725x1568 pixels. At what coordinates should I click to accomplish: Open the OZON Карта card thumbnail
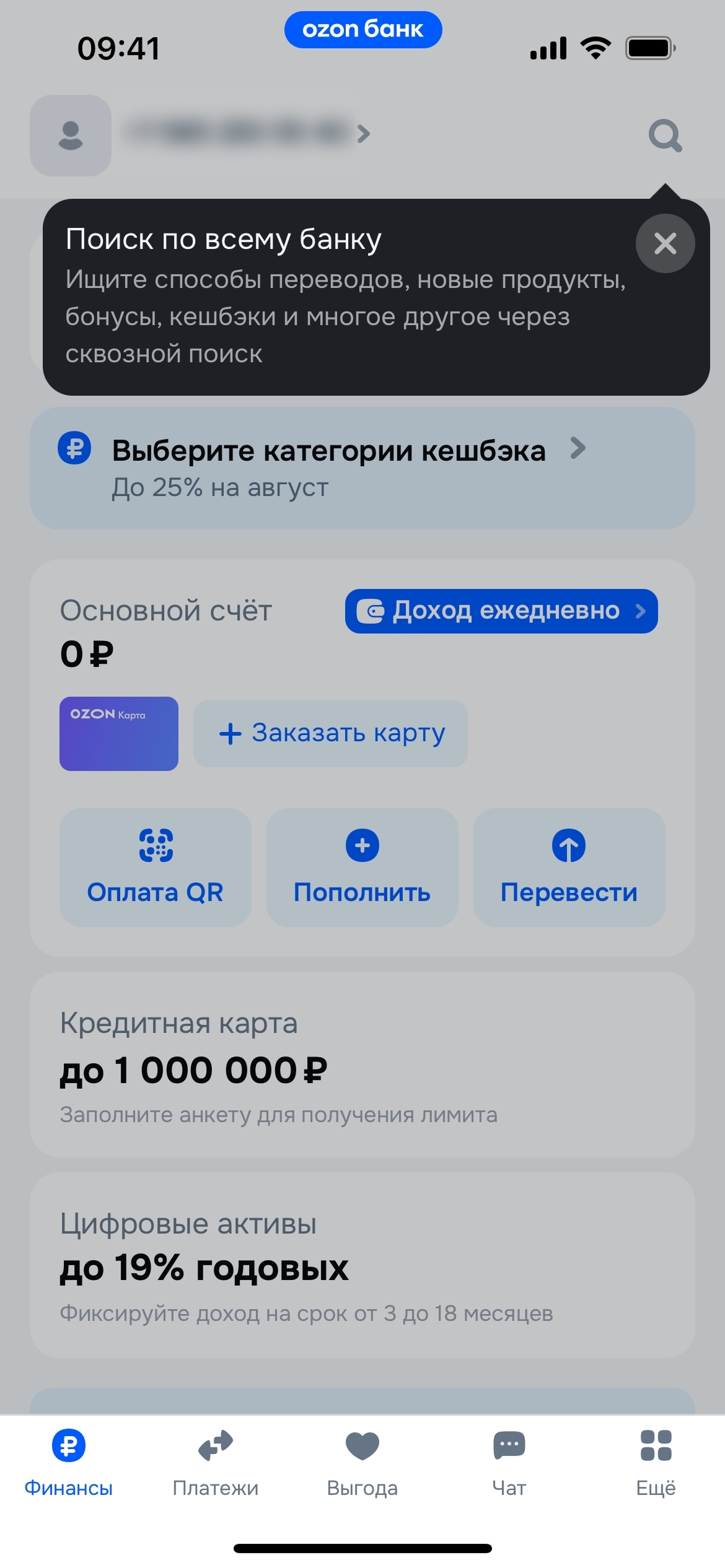tap(119, 734)
